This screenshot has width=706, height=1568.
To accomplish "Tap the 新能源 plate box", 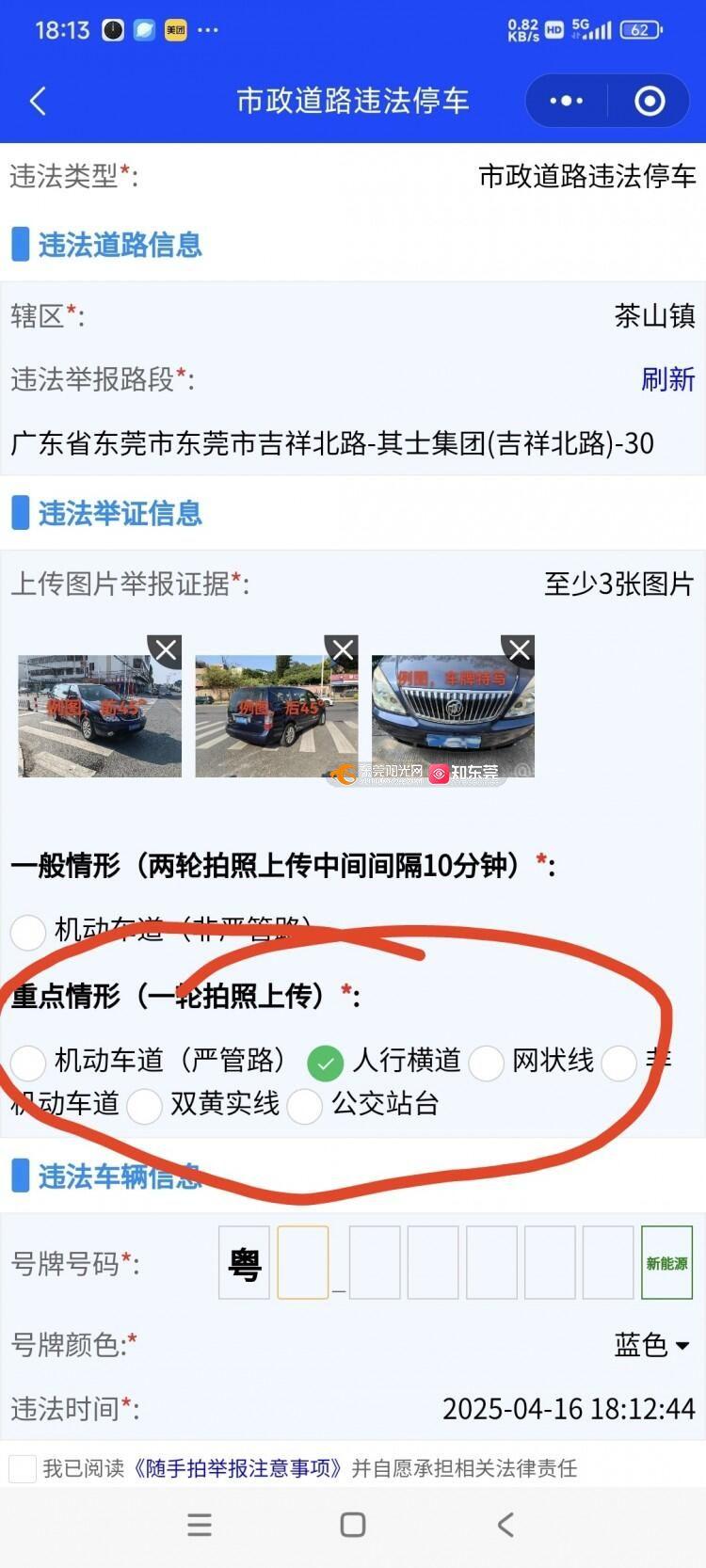I will pyautogui.click(x=666, y=1263).
